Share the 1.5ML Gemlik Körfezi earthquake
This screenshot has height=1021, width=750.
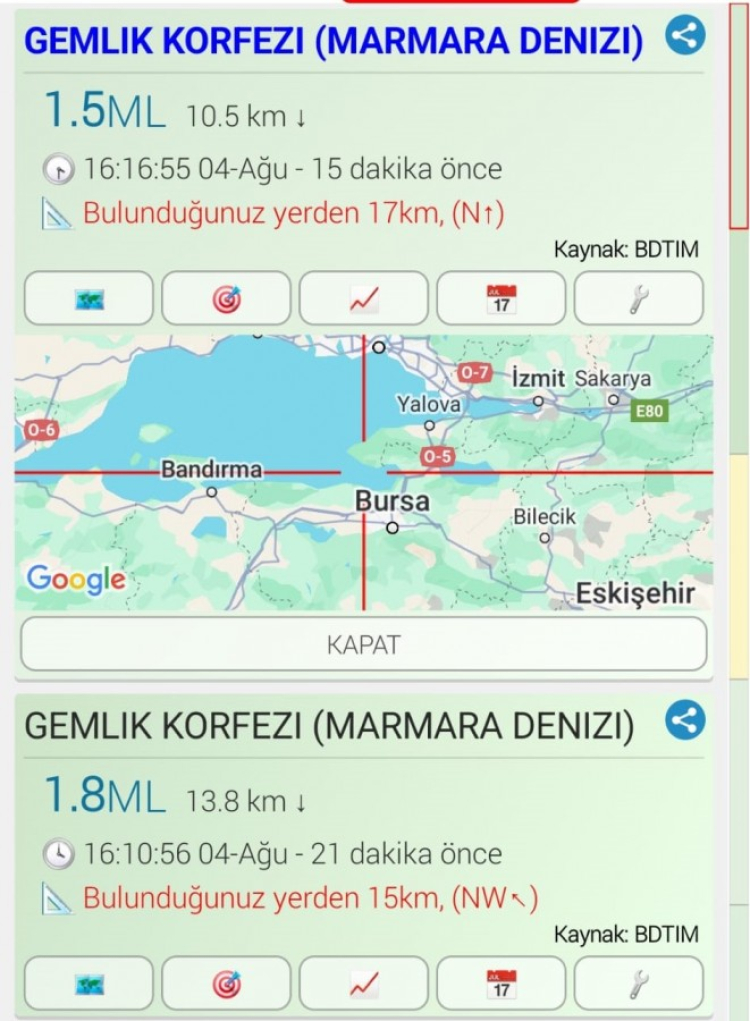tap(685, 36)
